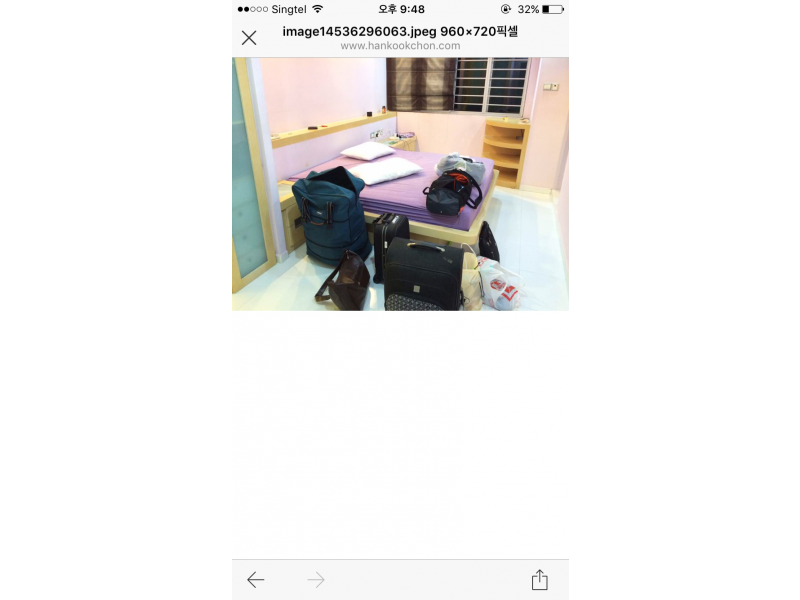800x600 pixels.
Task: Go back to the previous page
Action: [x=256, y=580]
